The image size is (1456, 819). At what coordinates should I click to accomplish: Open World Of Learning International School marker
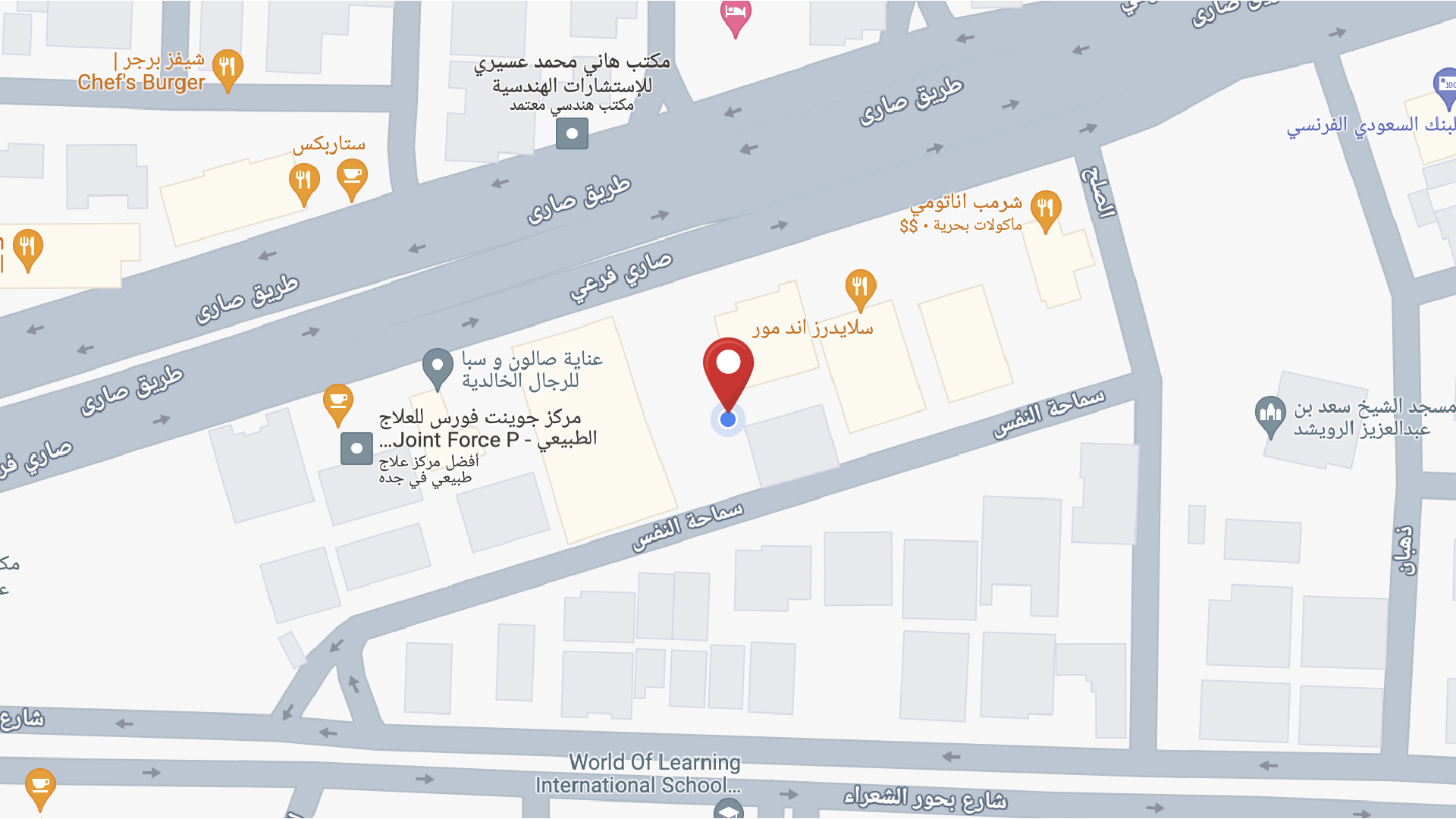click(728, 810)
